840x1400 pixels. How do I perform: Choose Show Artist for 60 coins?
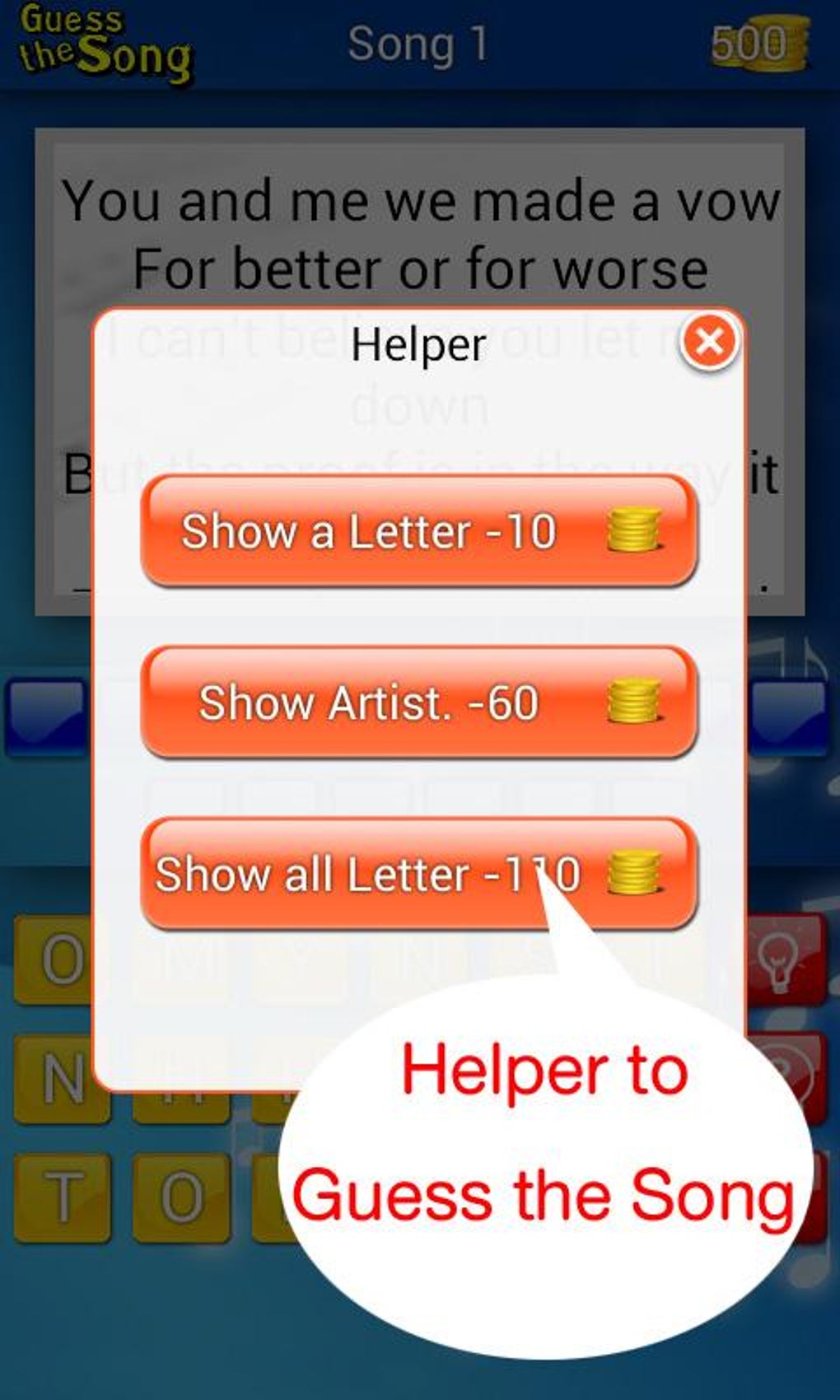[x=418, y=702]
